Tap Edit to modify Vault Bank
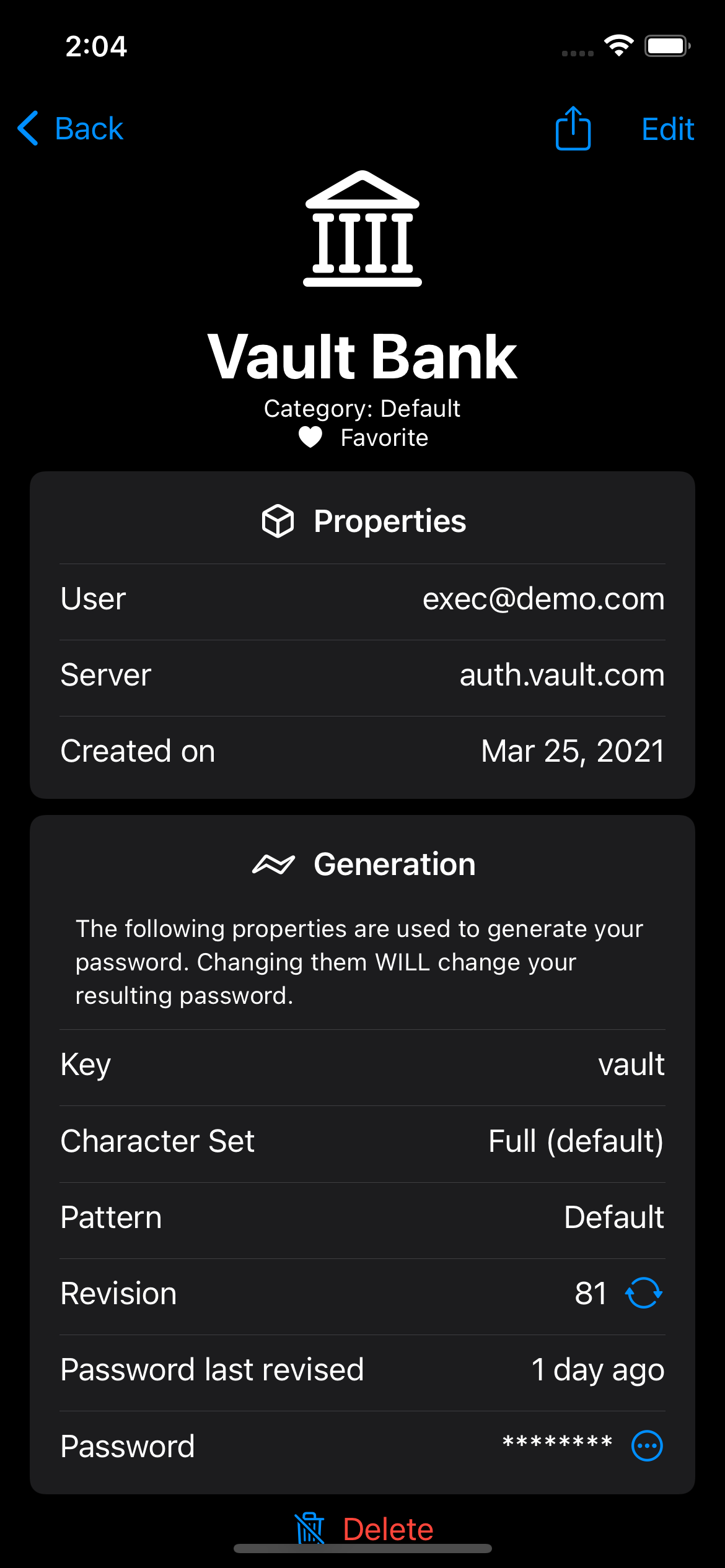This screenshot has width=725, height=1568. [667, 128]
